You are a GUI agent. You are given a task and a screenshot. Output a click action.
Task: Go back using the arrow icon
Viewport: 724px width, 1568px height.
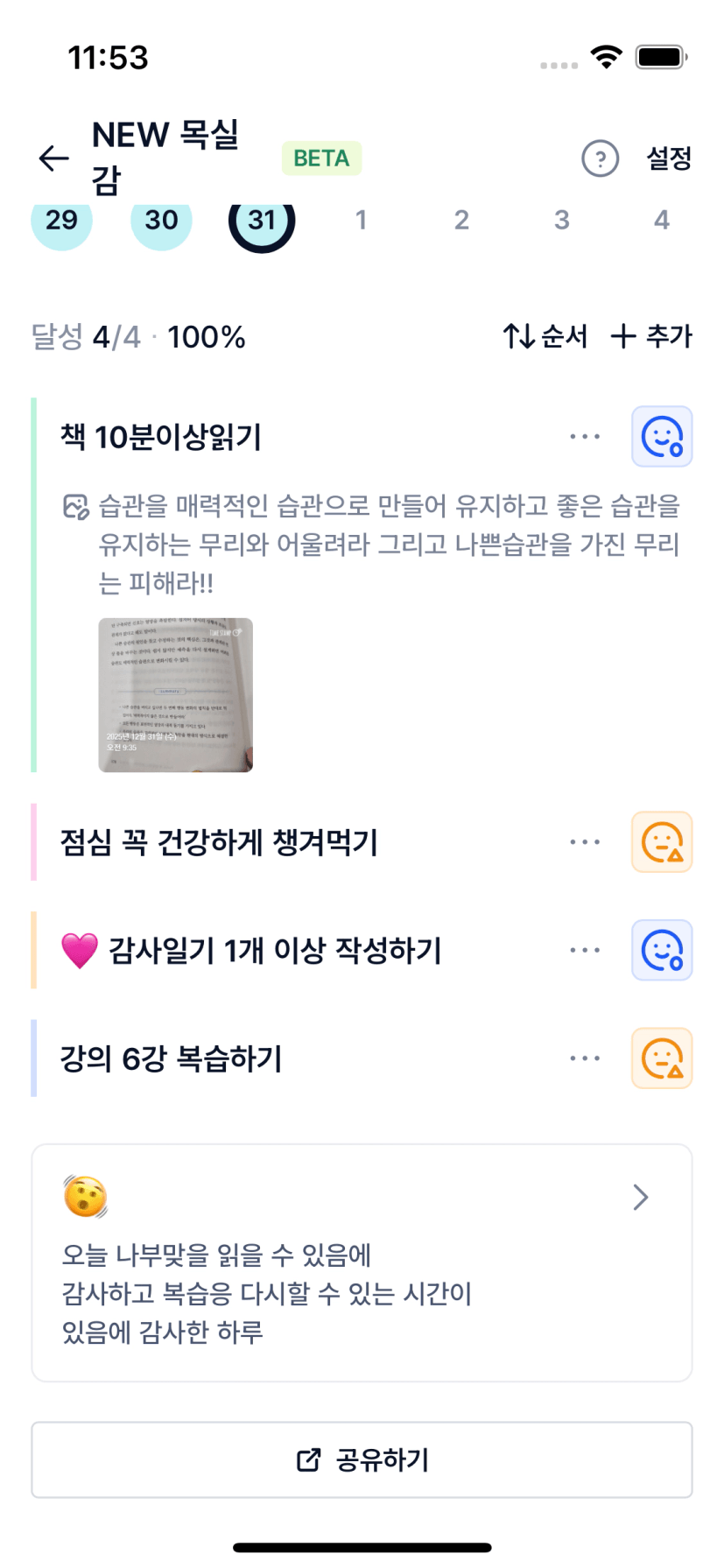coord(54,158)
